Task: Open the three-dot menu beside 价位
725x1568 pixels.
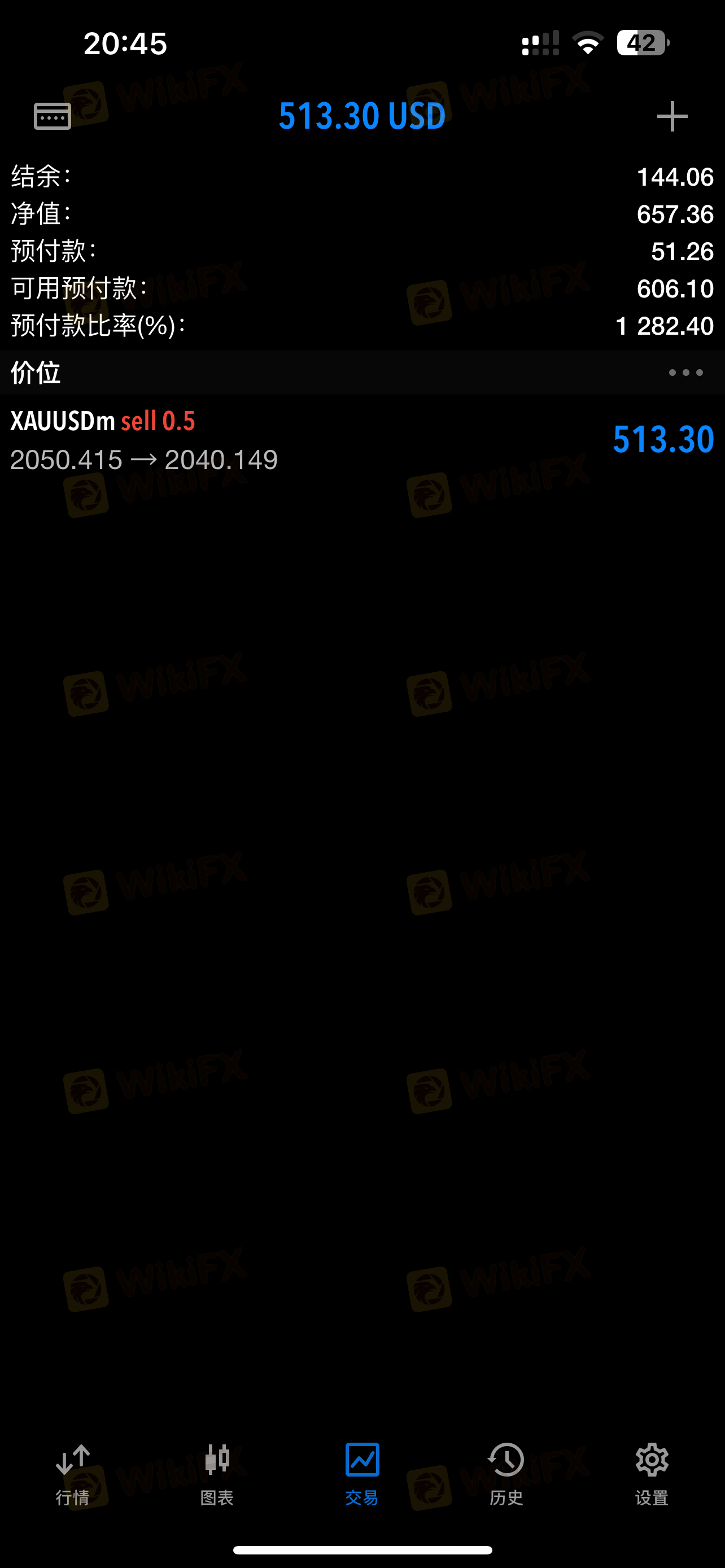Action: 685,373
